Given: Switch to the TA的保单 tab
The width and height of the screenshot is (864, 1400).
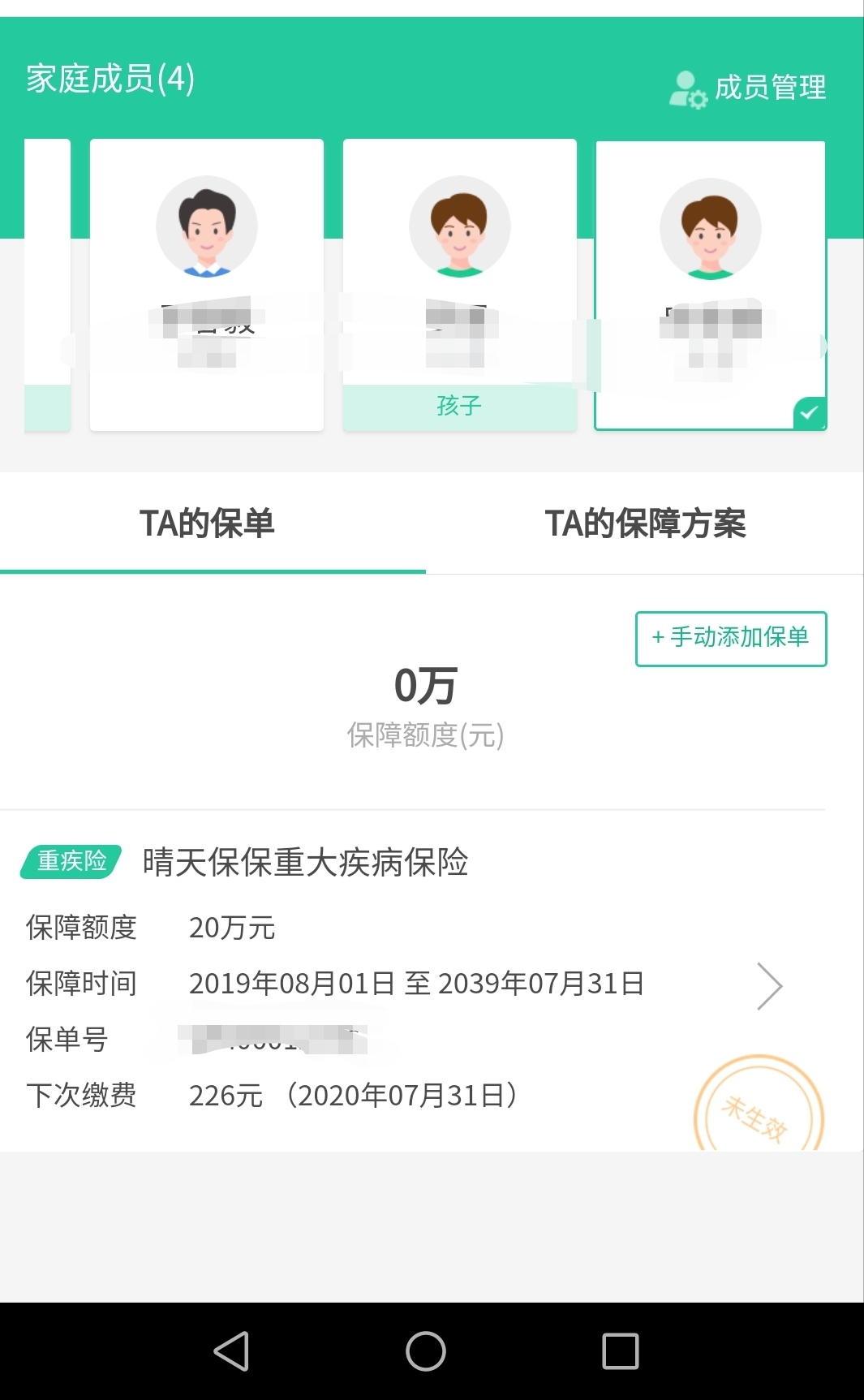Looking at the screenshot, I should [208, 523].
